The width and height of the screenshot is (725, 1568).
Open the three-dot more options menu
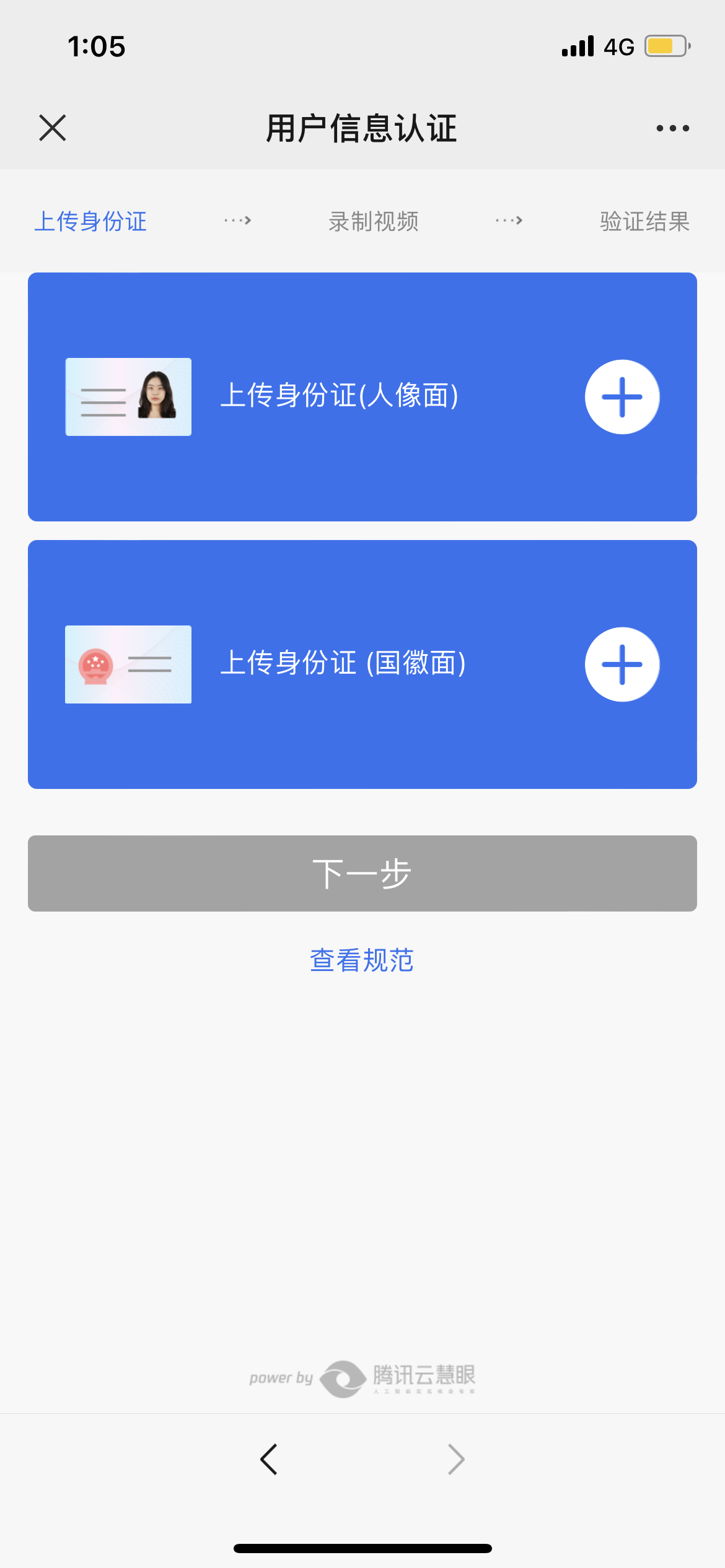(672, 128)
